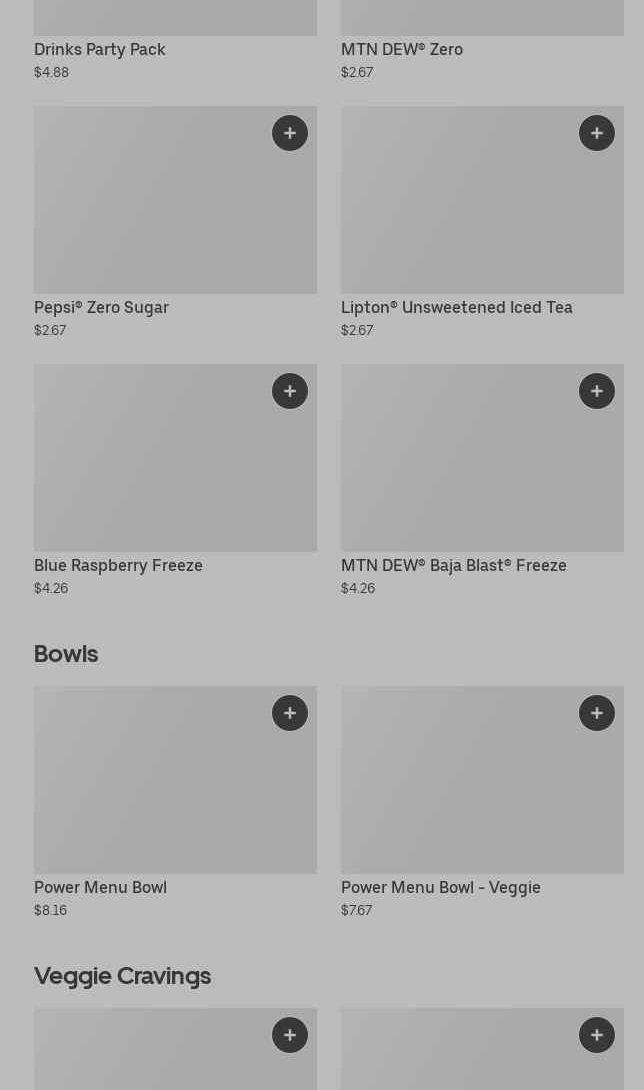
Task: Open the Drinks Party Pack item
Action: click(175, 40)
